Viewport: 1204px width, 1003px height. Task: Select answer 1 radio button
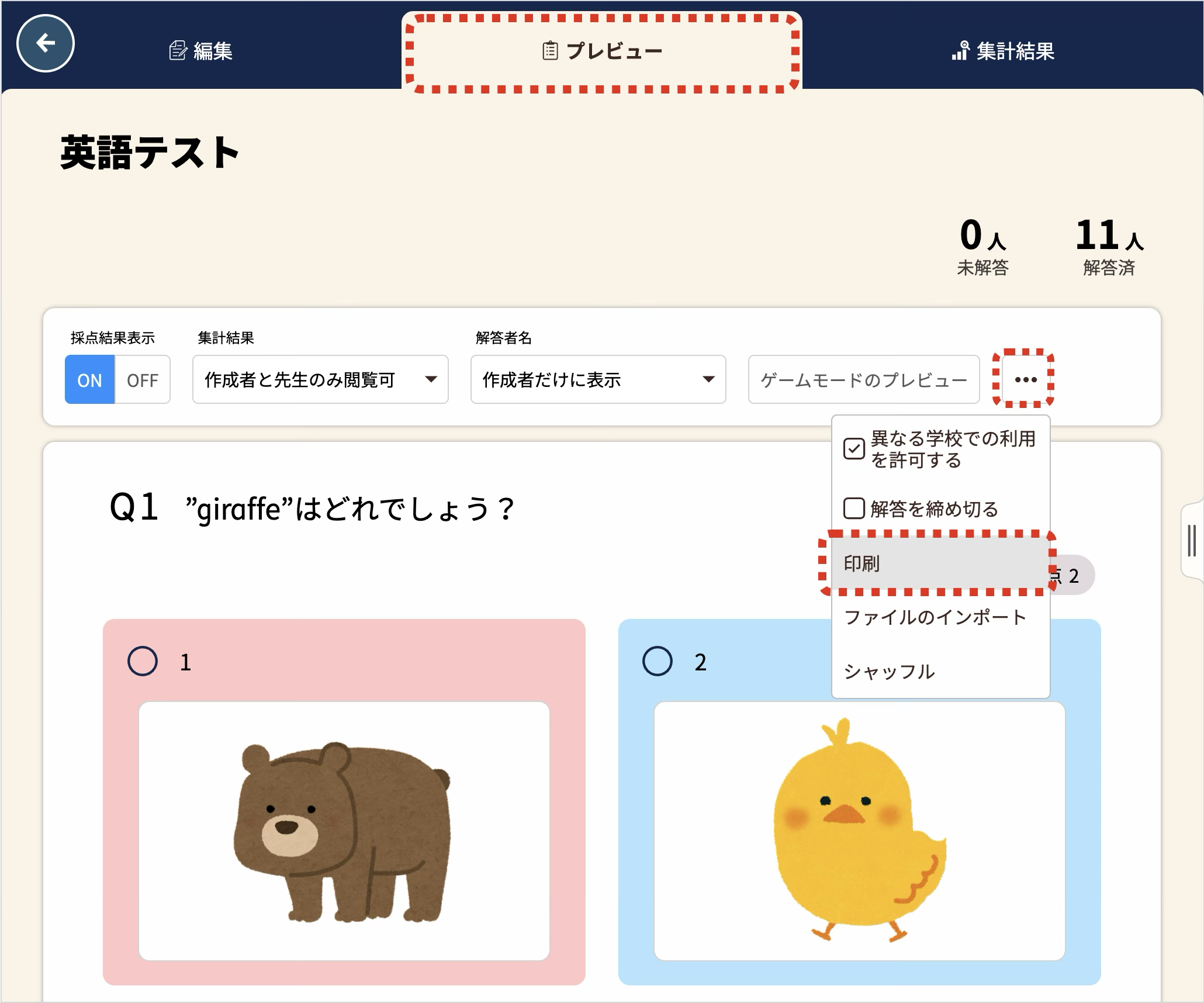point(143,662)
